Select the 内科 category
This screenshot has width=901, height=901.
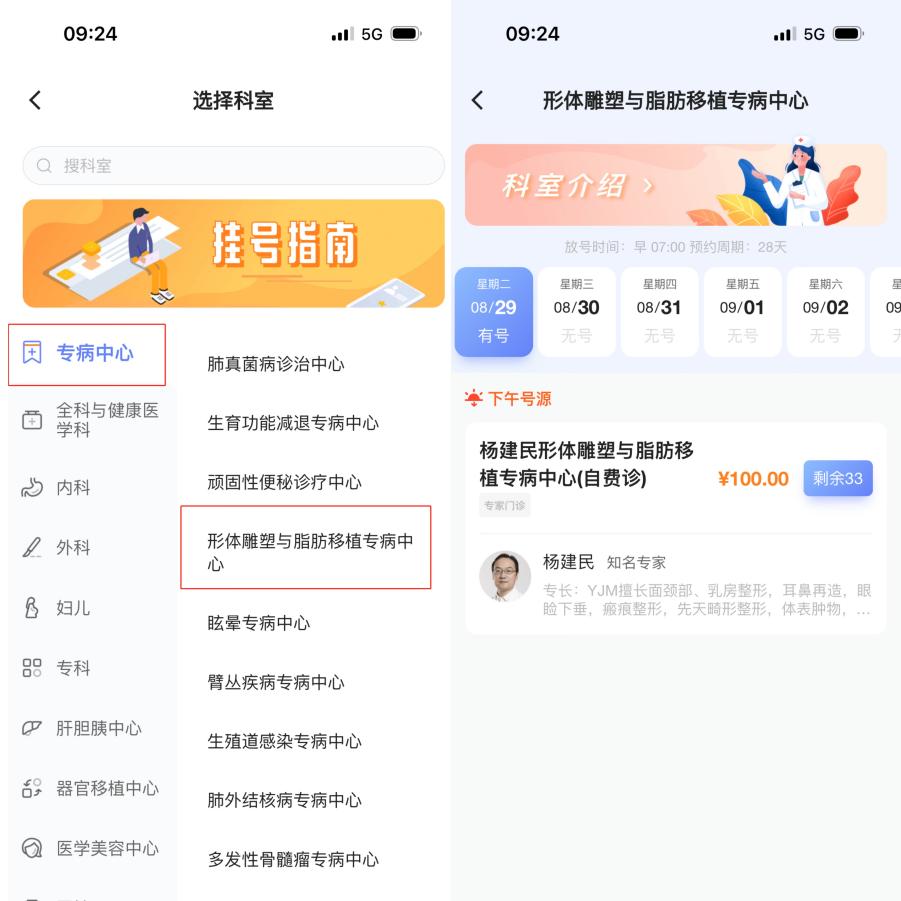[72, 488]
